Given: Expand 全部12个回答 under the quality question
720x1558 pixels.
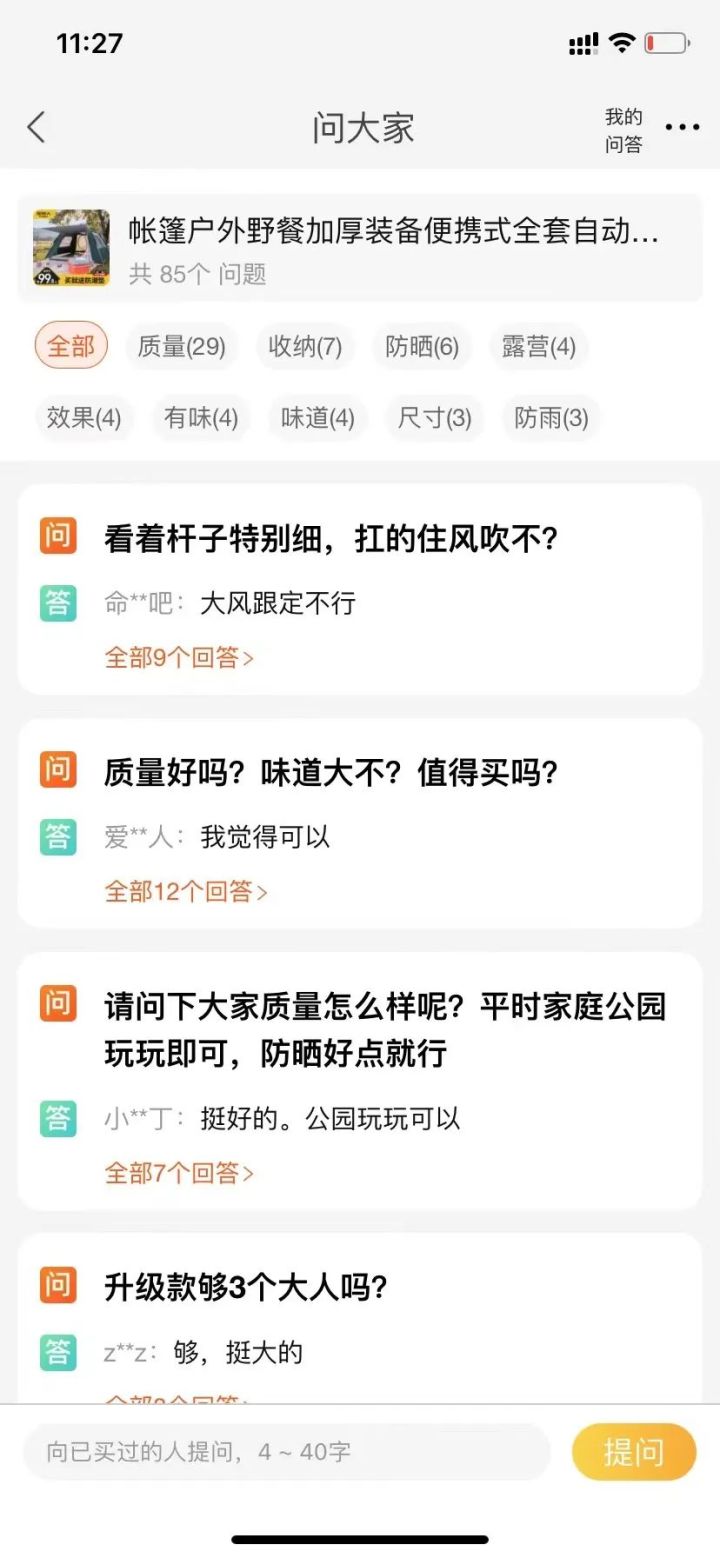Looking at the screenshot, I should 185,890.
